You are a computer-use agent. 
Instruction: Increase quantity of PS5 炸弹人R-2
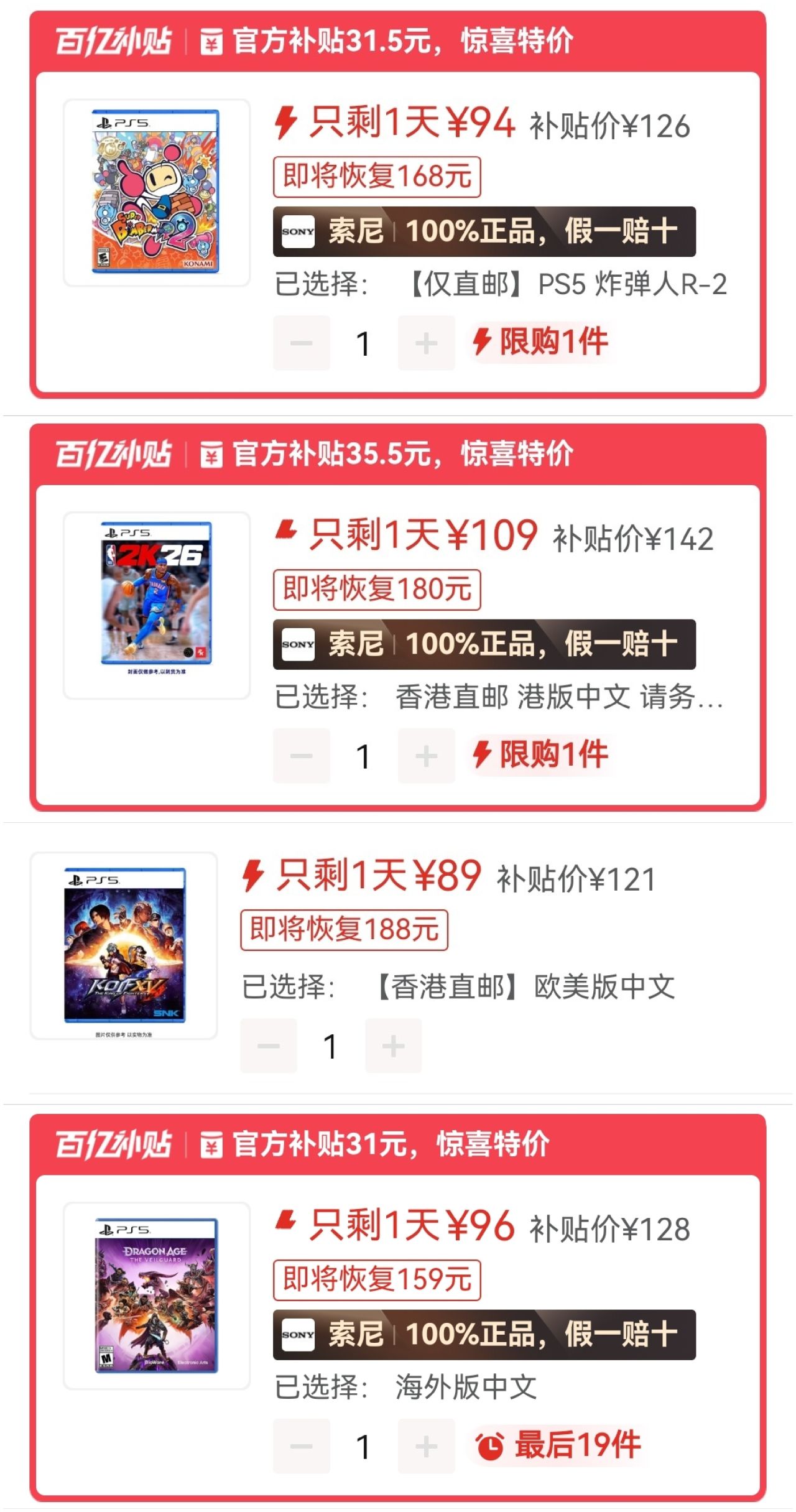[426, 343]
